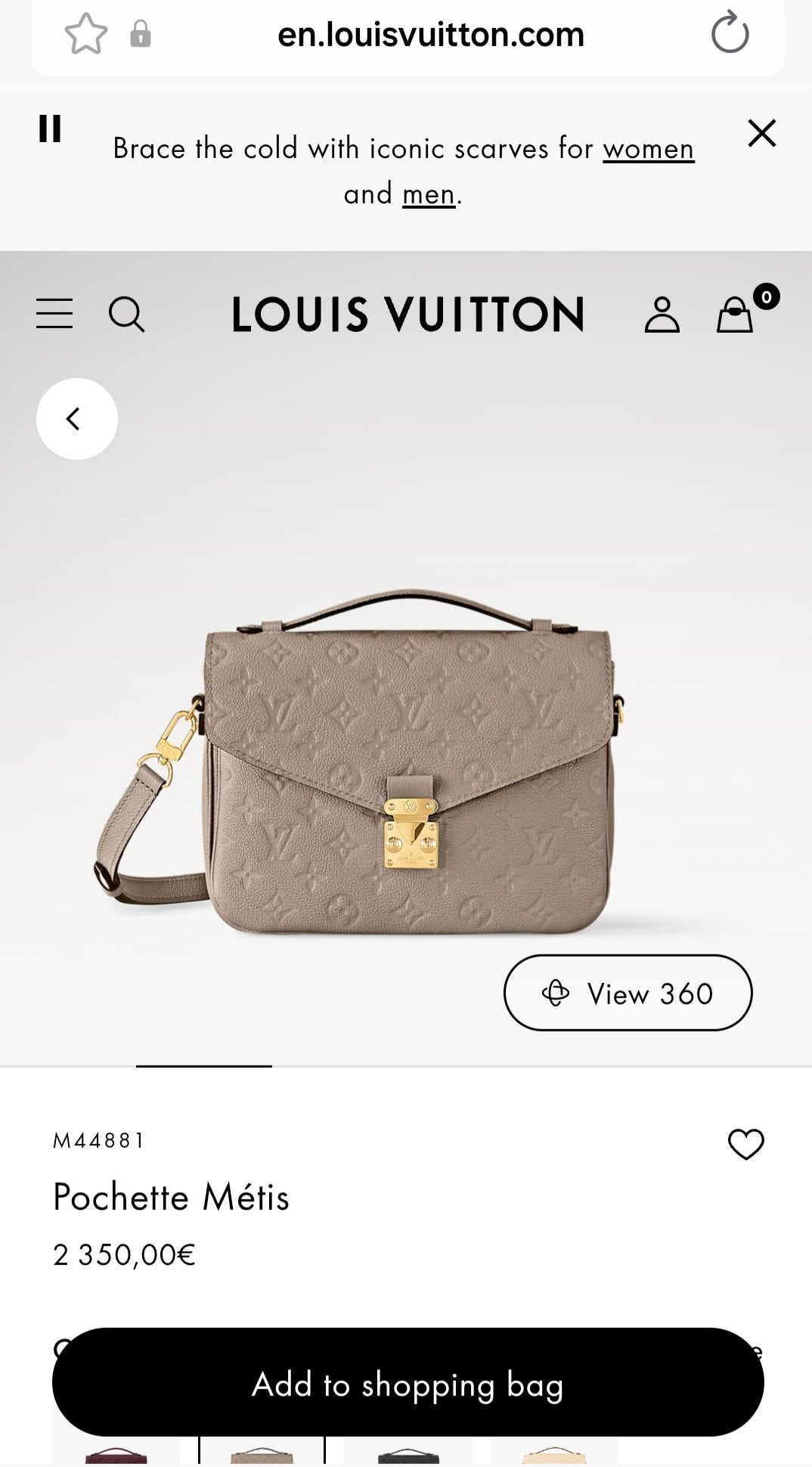Open the women scarves link
Screen dimensions: 812x1467
click(x=649, y=149)
